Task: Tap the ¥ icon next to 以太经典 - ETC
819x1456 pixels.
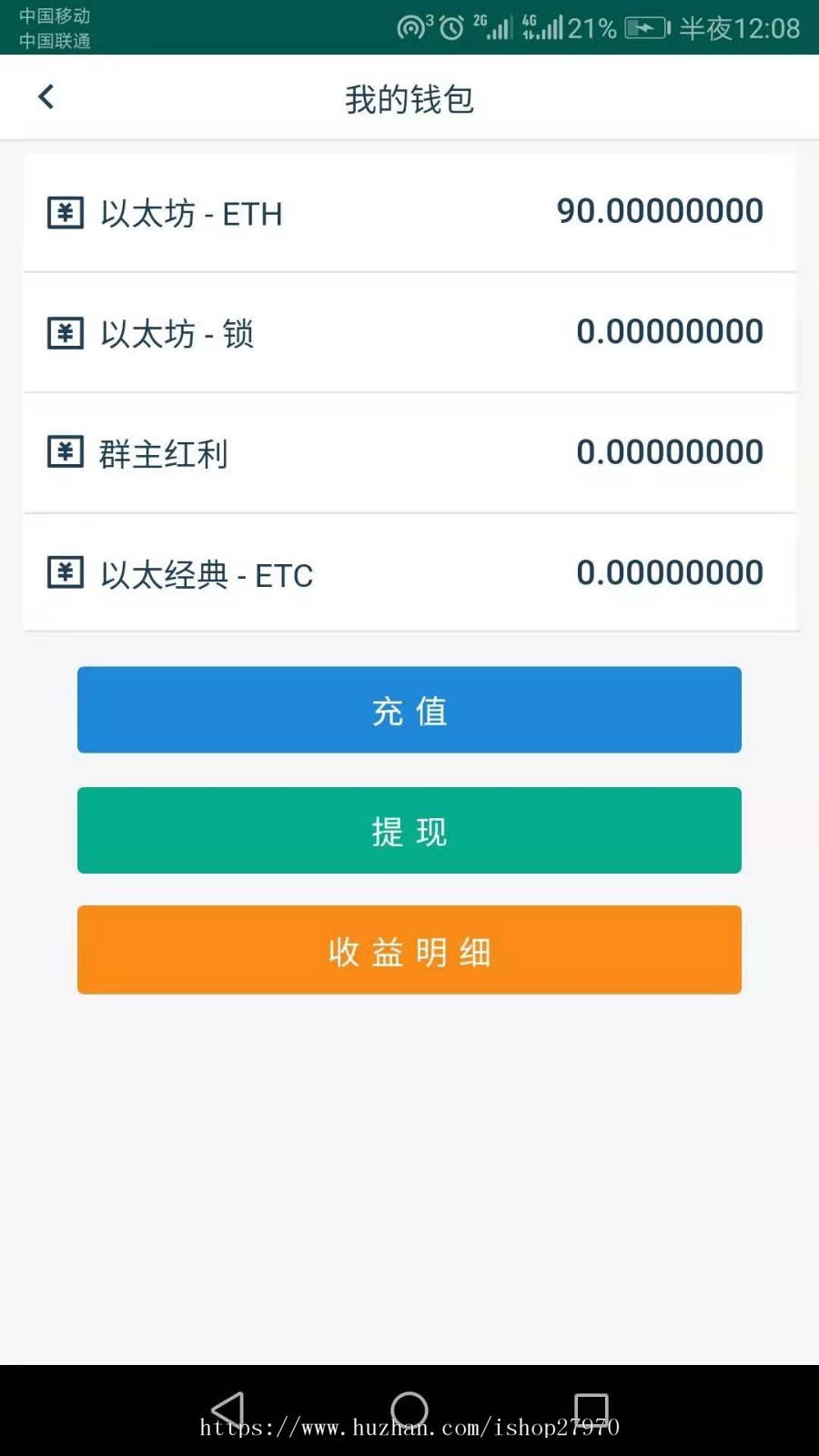Action: [65, 573]
